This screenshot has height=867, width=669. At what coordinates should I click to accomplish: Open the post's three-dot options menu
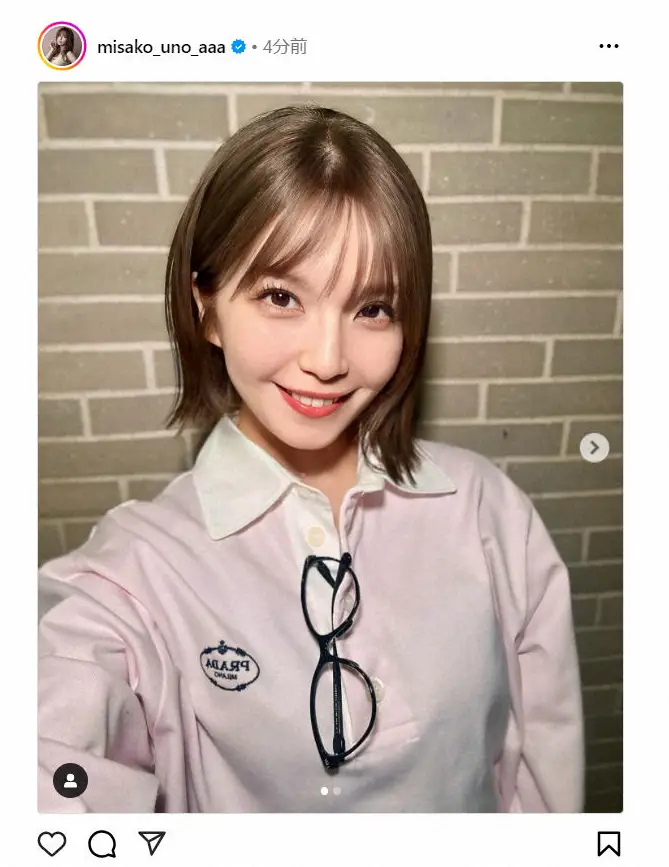pos(609,47)
